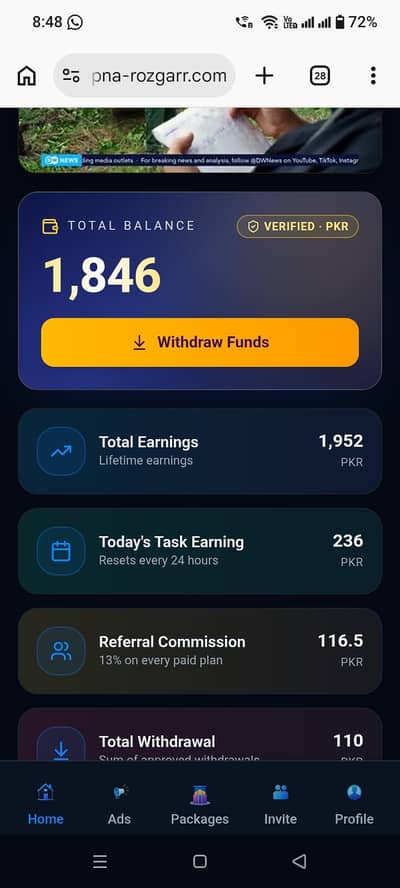Tap the address bar URL
This screenshot has height=888, width=400.
[159, 76]
